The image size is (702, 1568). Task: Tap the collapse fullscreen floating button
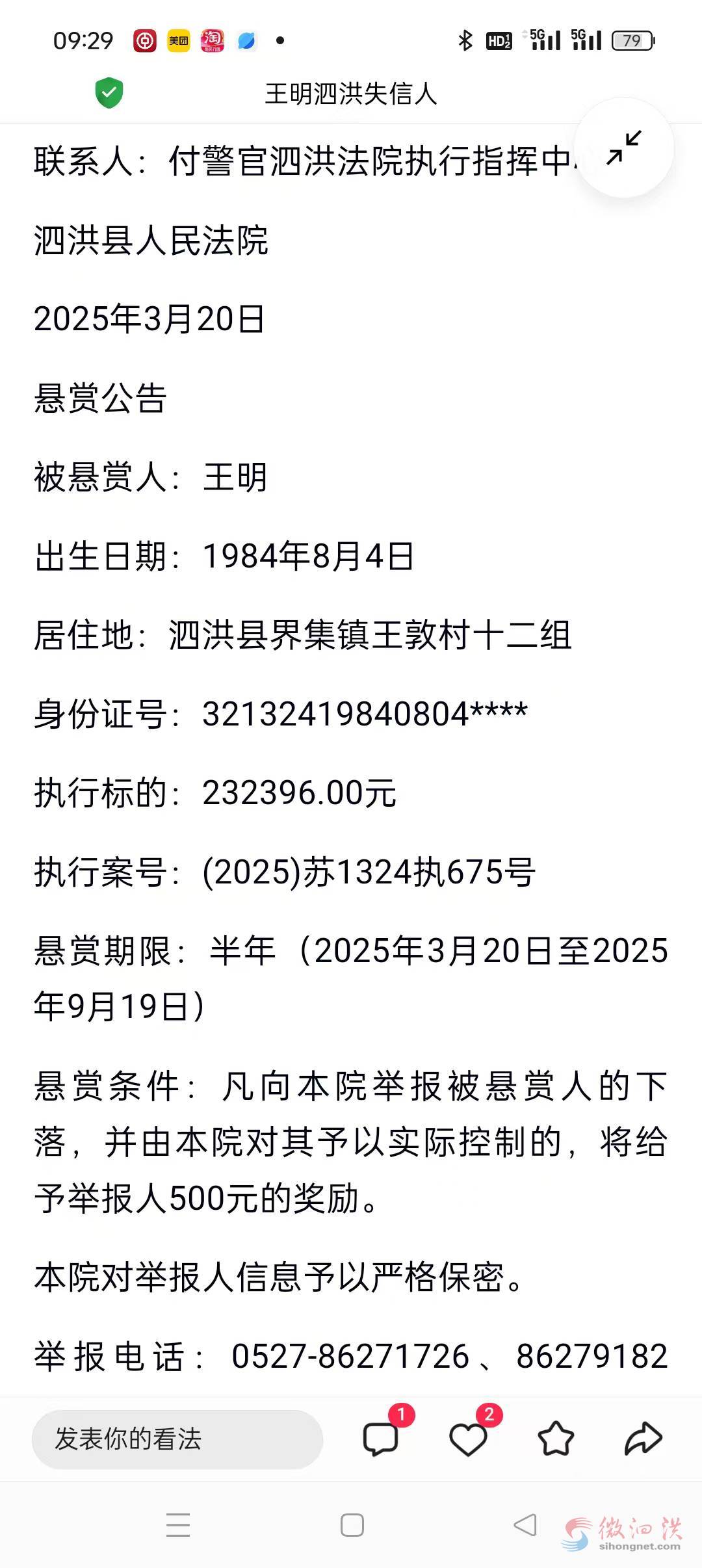pyautogui.click(x=624, y=148)
